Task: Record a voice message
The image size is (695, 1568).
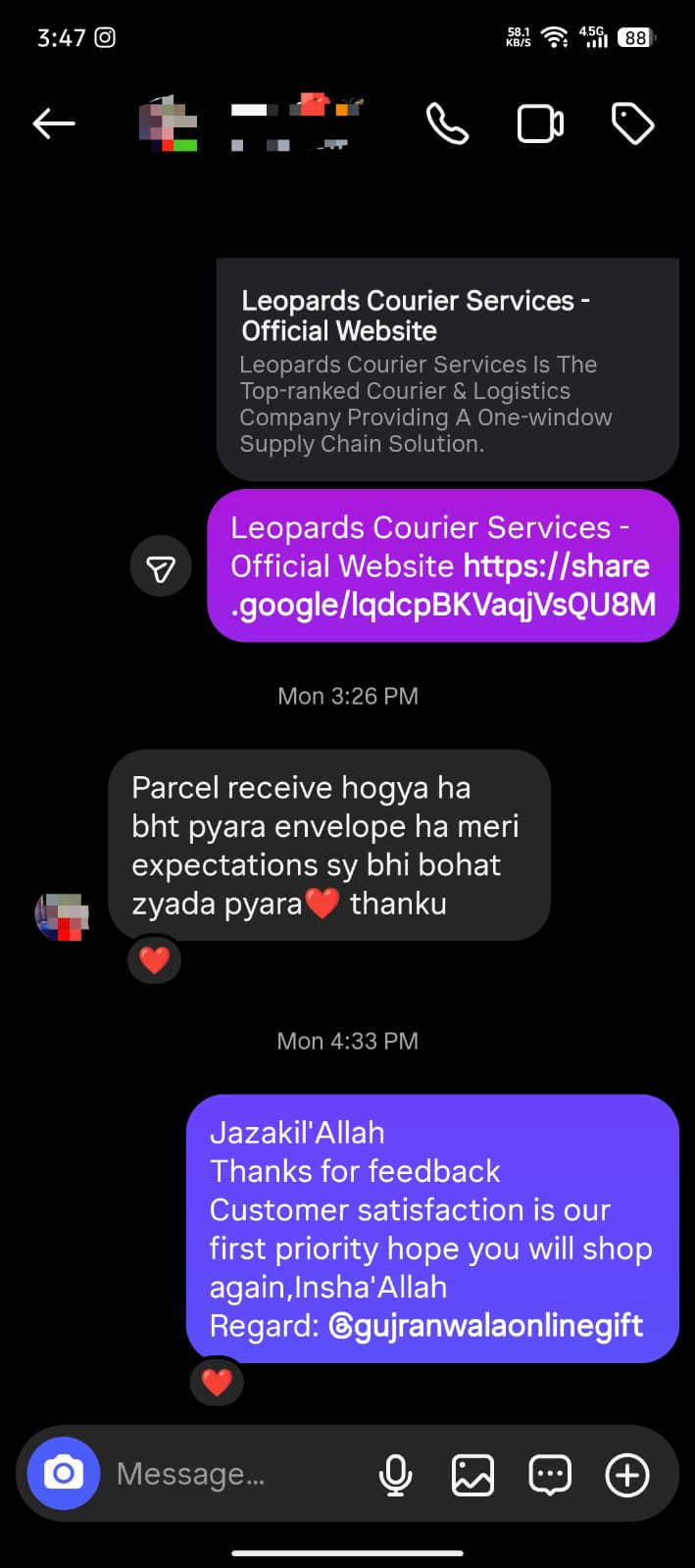Action: pos(395,1474)
